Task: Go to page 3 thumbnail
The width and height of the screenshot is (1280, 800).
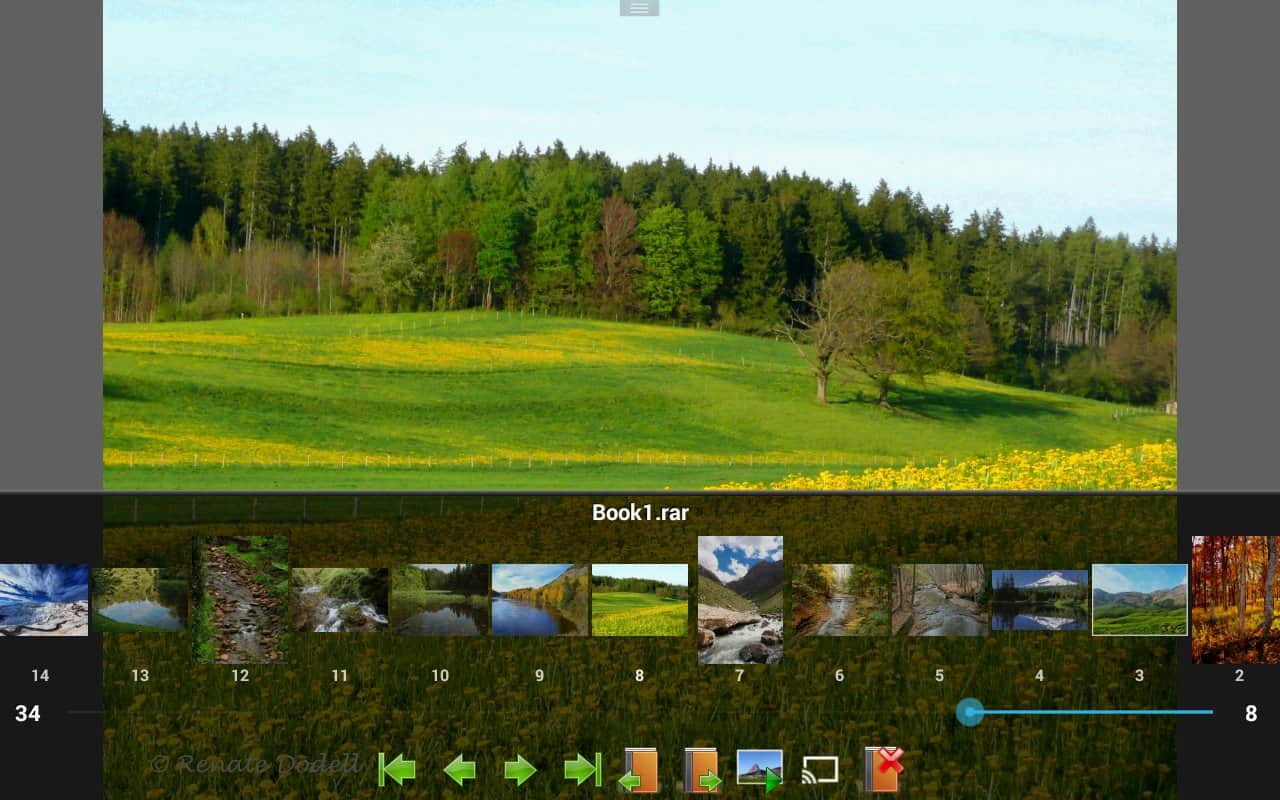Action: [1139, 600]
